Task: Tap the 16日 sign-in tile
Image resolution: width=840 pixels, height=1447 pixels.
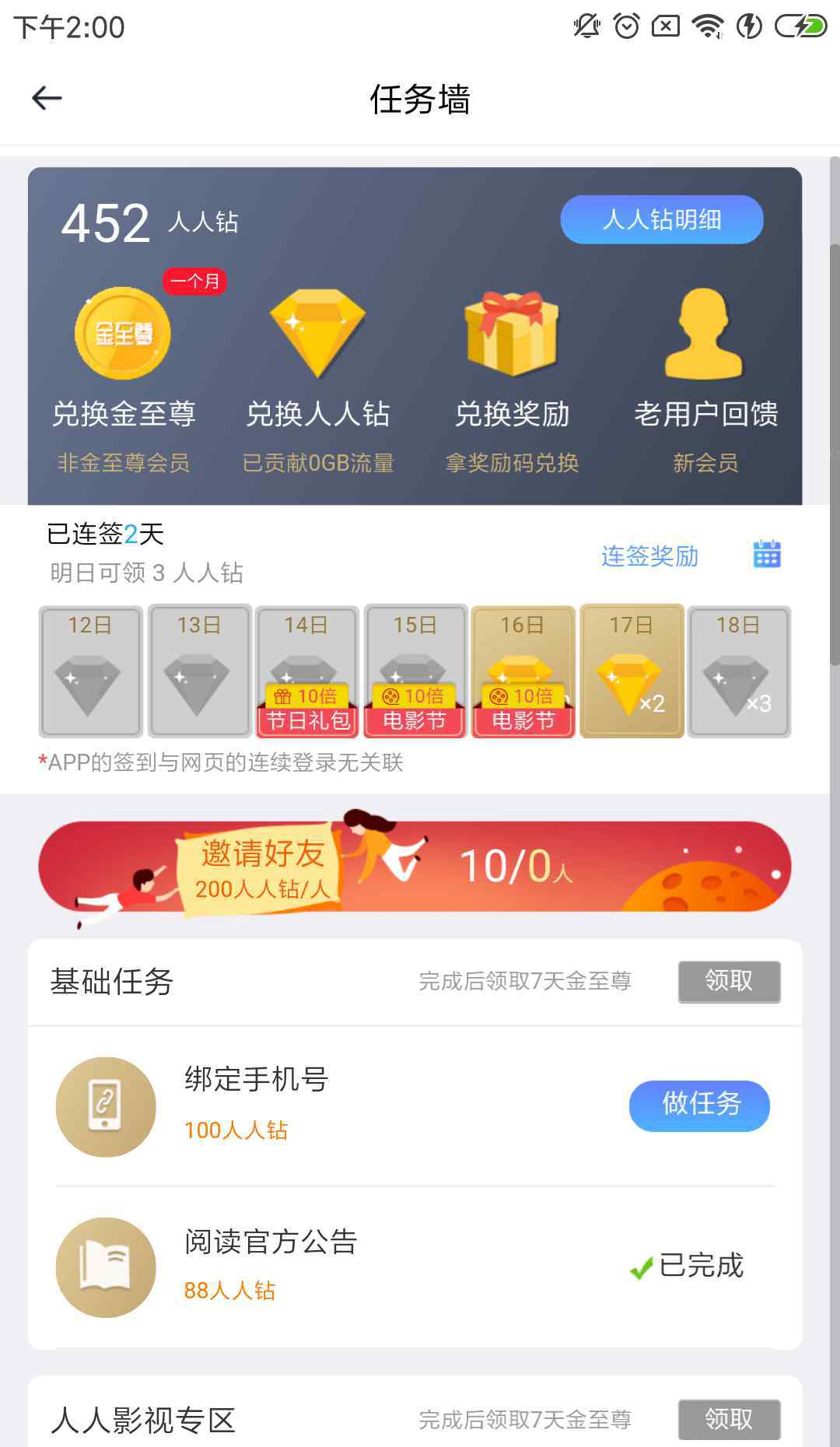Action: coord(523,671)
